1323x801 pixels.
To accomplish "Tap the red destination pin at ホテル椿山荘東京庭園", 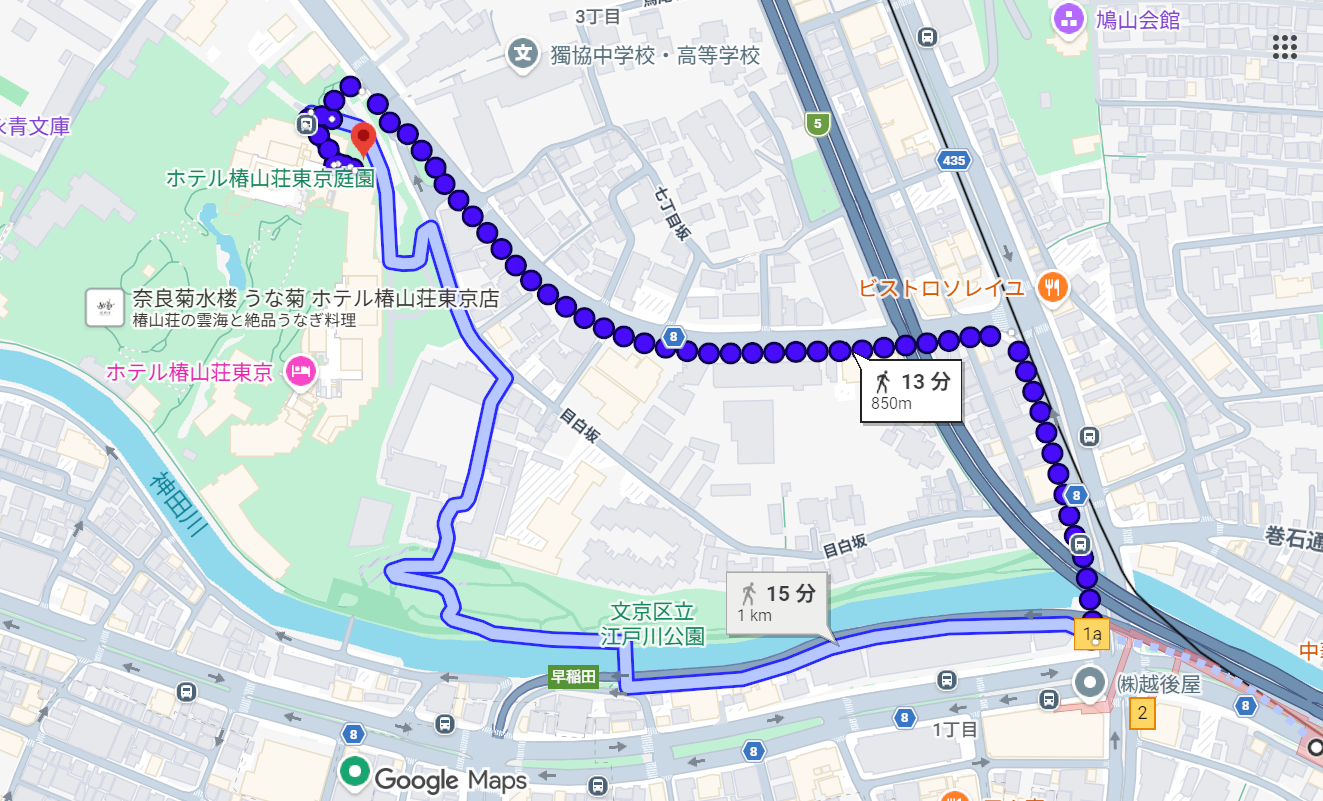I will 362,137.
